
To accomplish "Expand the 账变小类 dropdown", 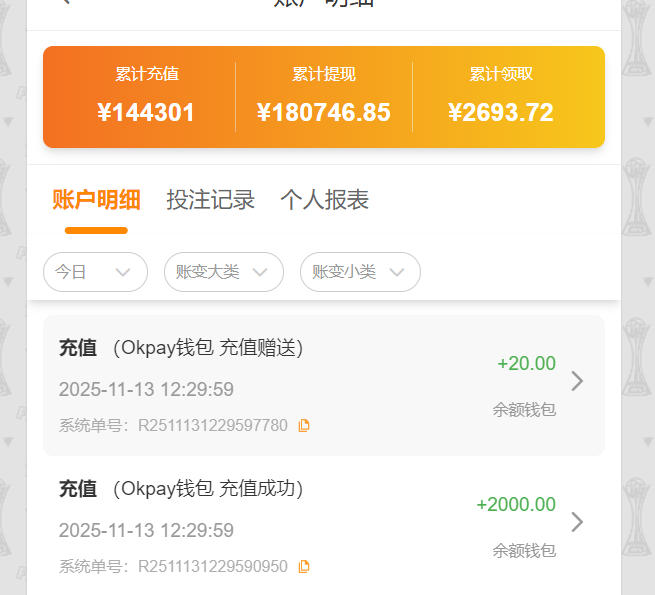I will click(x=360, y=272).
